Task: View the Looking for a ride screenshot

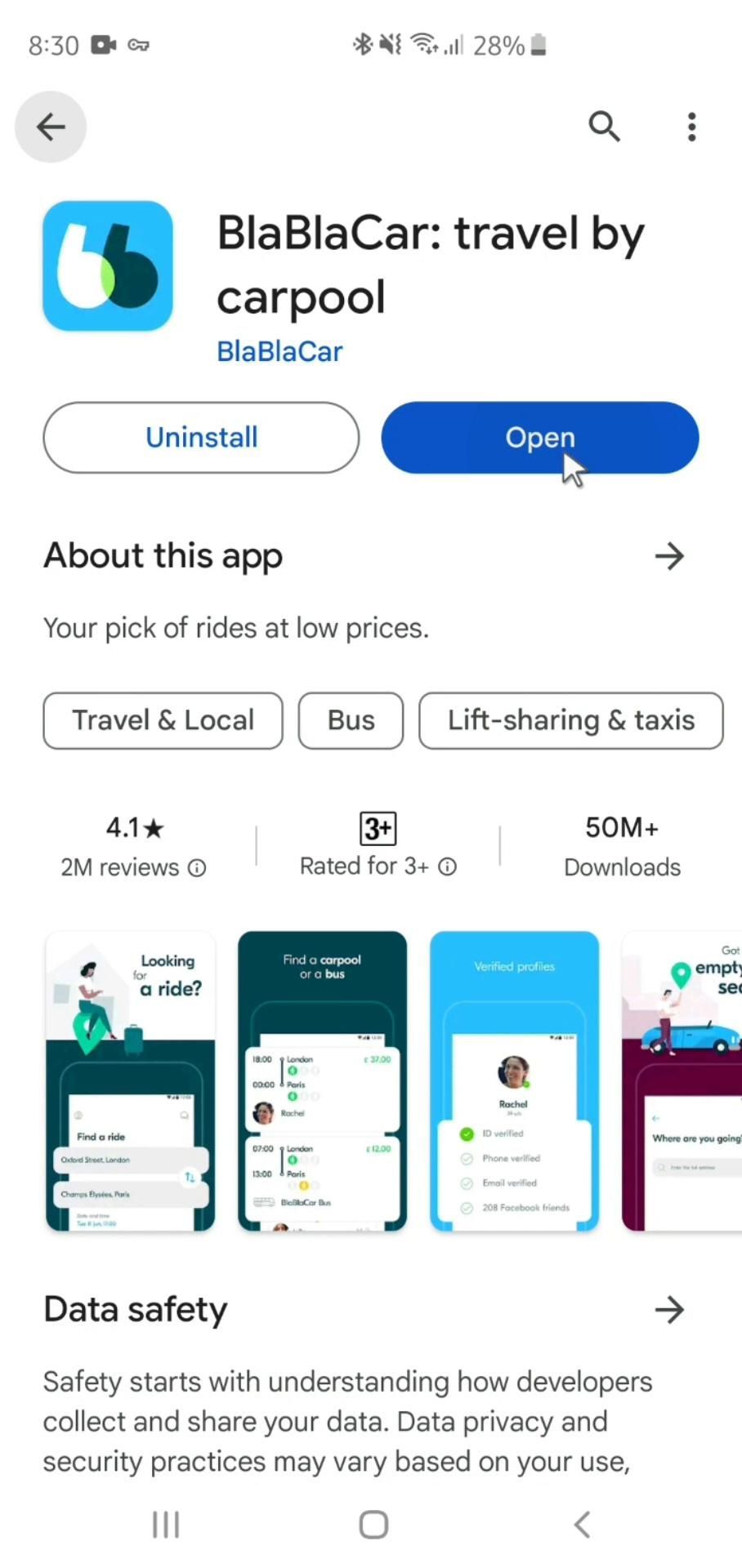Action: tap(131, 1080)
